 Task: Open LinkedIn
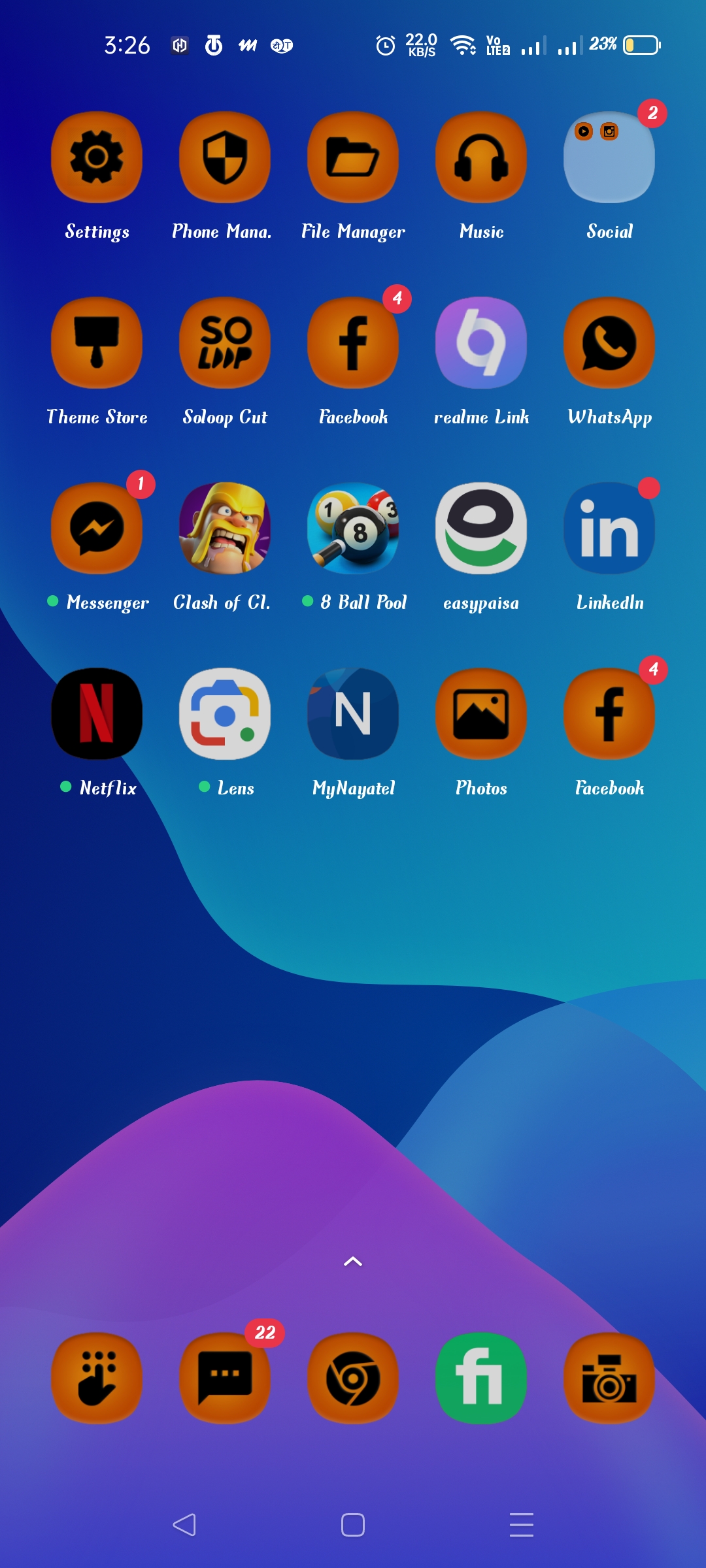pyautogui.click(x=609, y=529)
